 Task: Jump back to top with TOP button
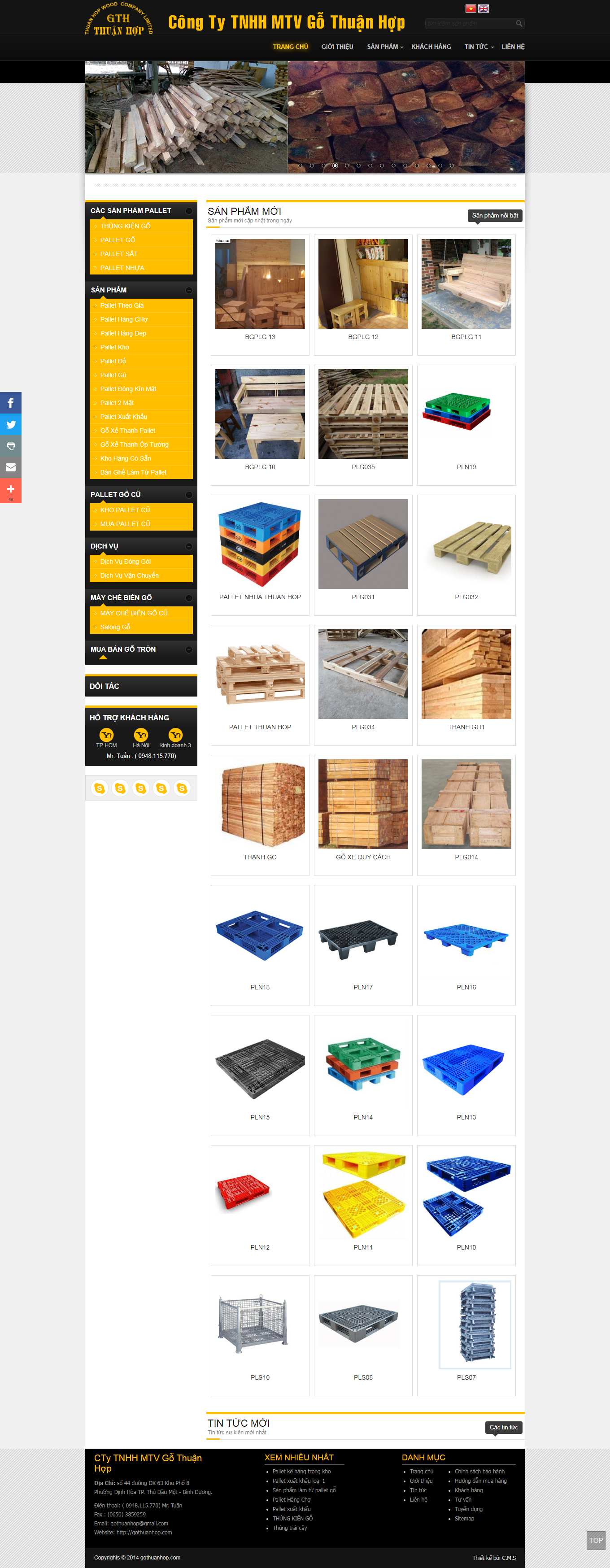pos(595,1541)
